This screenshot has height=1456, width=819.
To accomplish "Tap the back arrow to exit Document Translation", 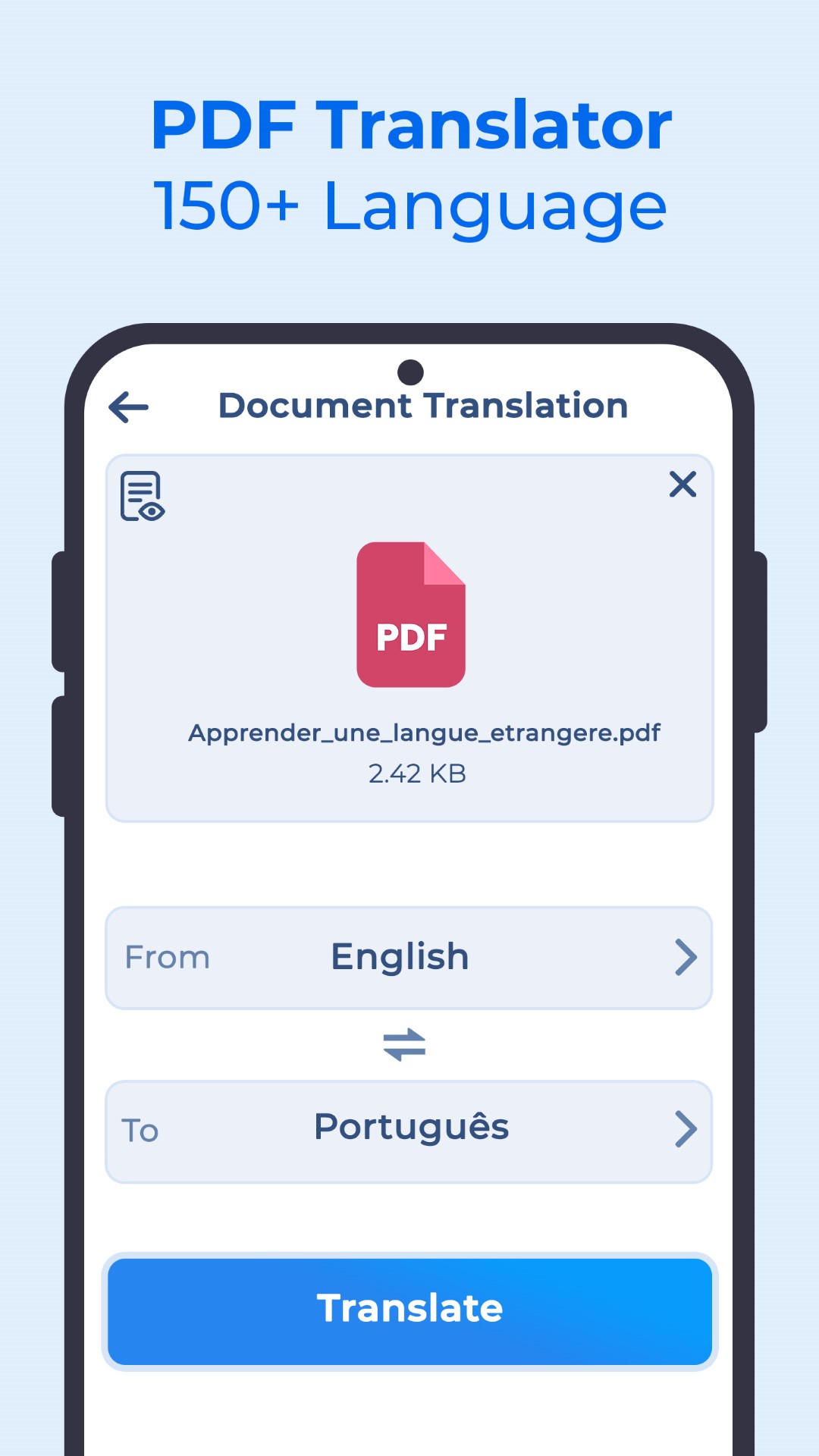I will 129,407.
